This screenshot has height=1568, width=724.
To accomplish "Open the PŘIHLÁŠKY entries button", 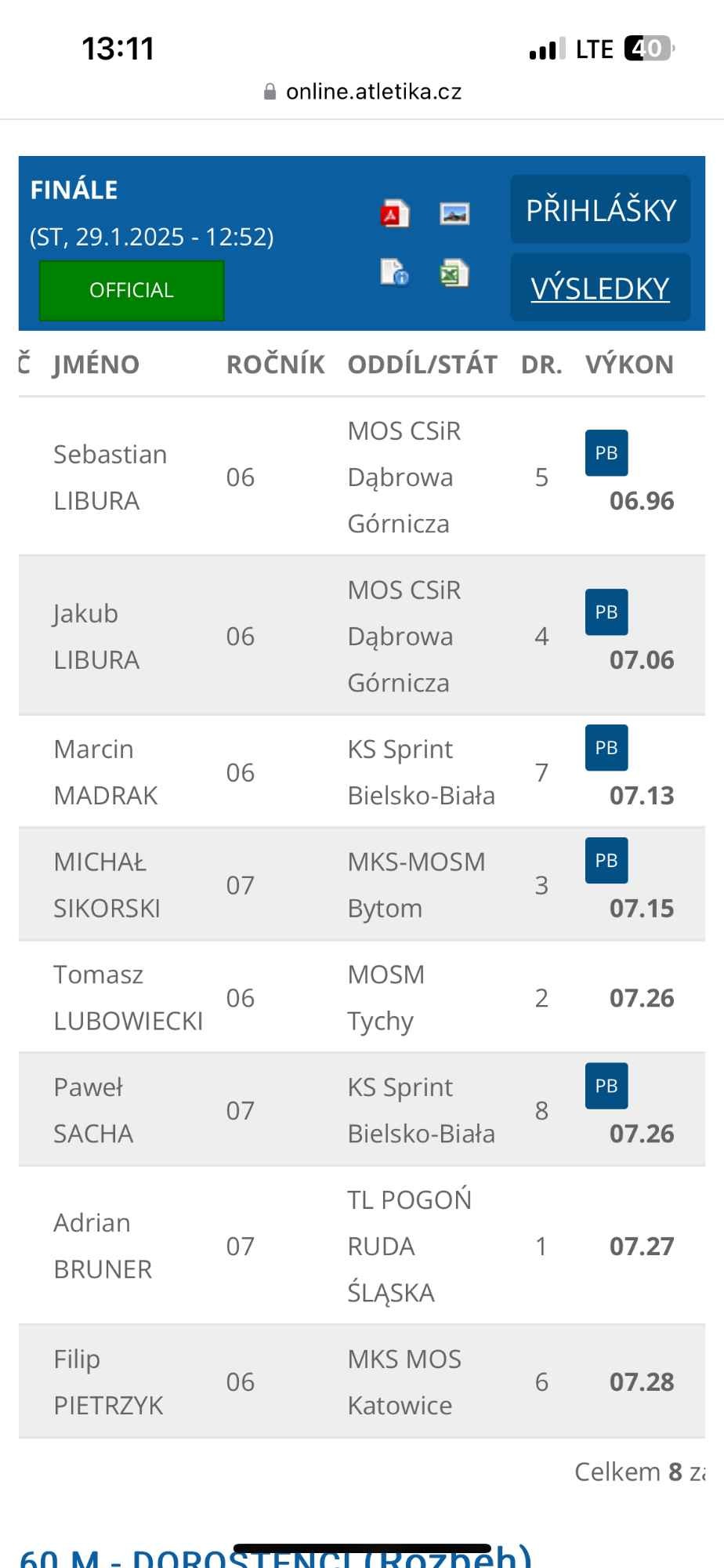I will (600, 209).
